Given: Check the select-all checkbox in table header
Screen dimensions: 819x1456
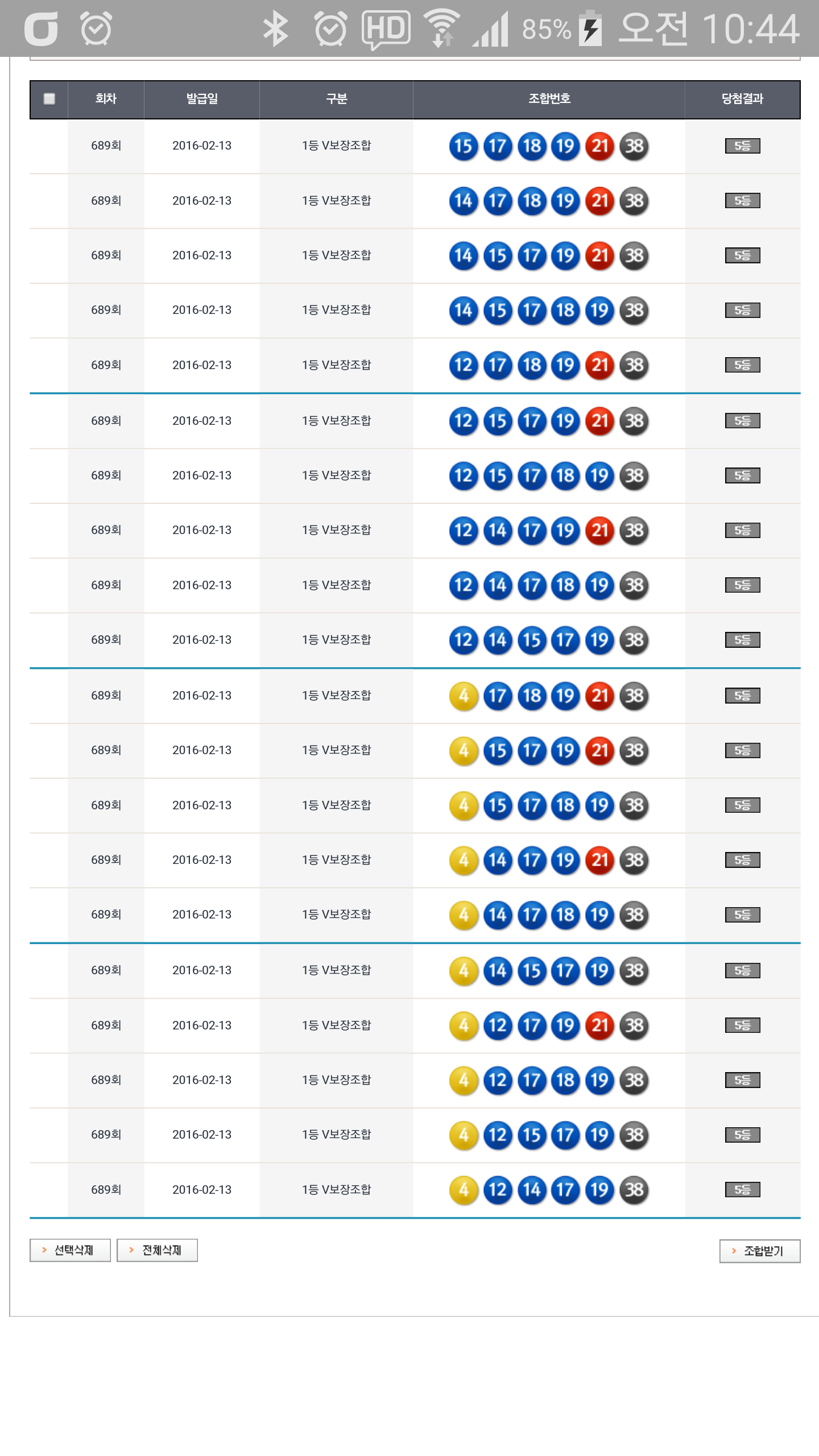Looking at the screenshot, I should (x=49, y=99).
